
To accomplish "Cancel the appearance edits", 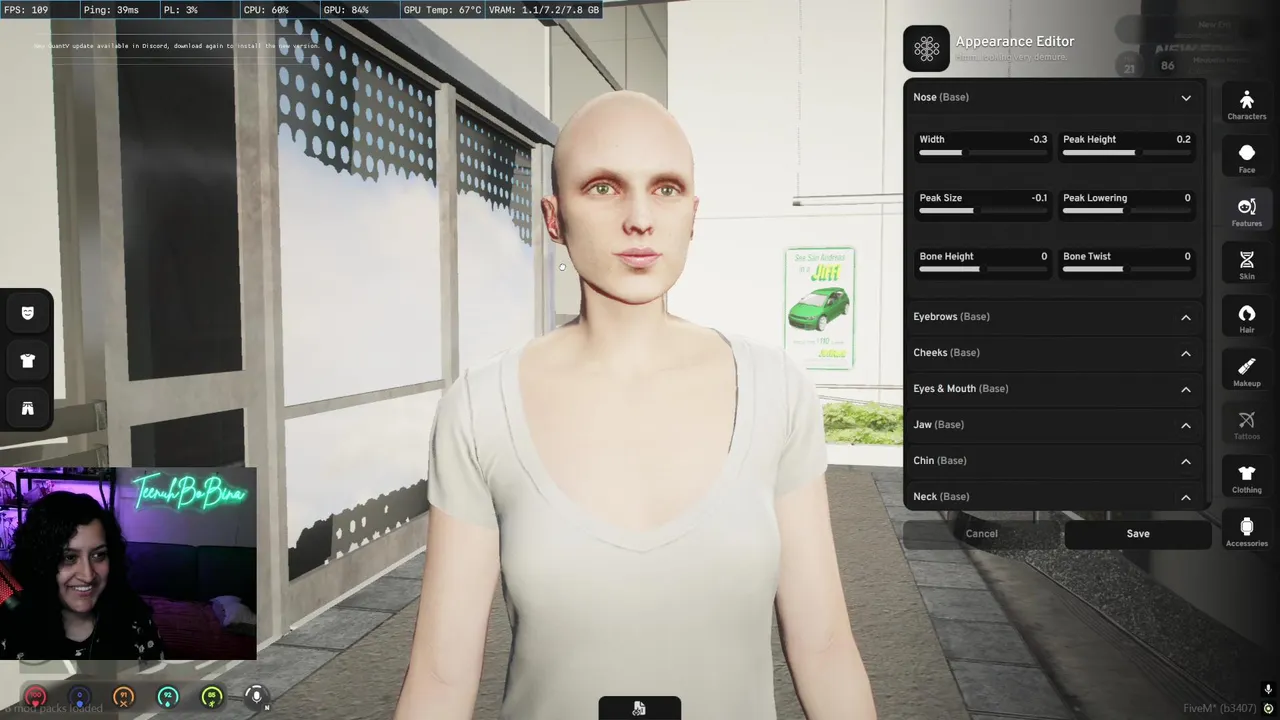I will point(981,534).
